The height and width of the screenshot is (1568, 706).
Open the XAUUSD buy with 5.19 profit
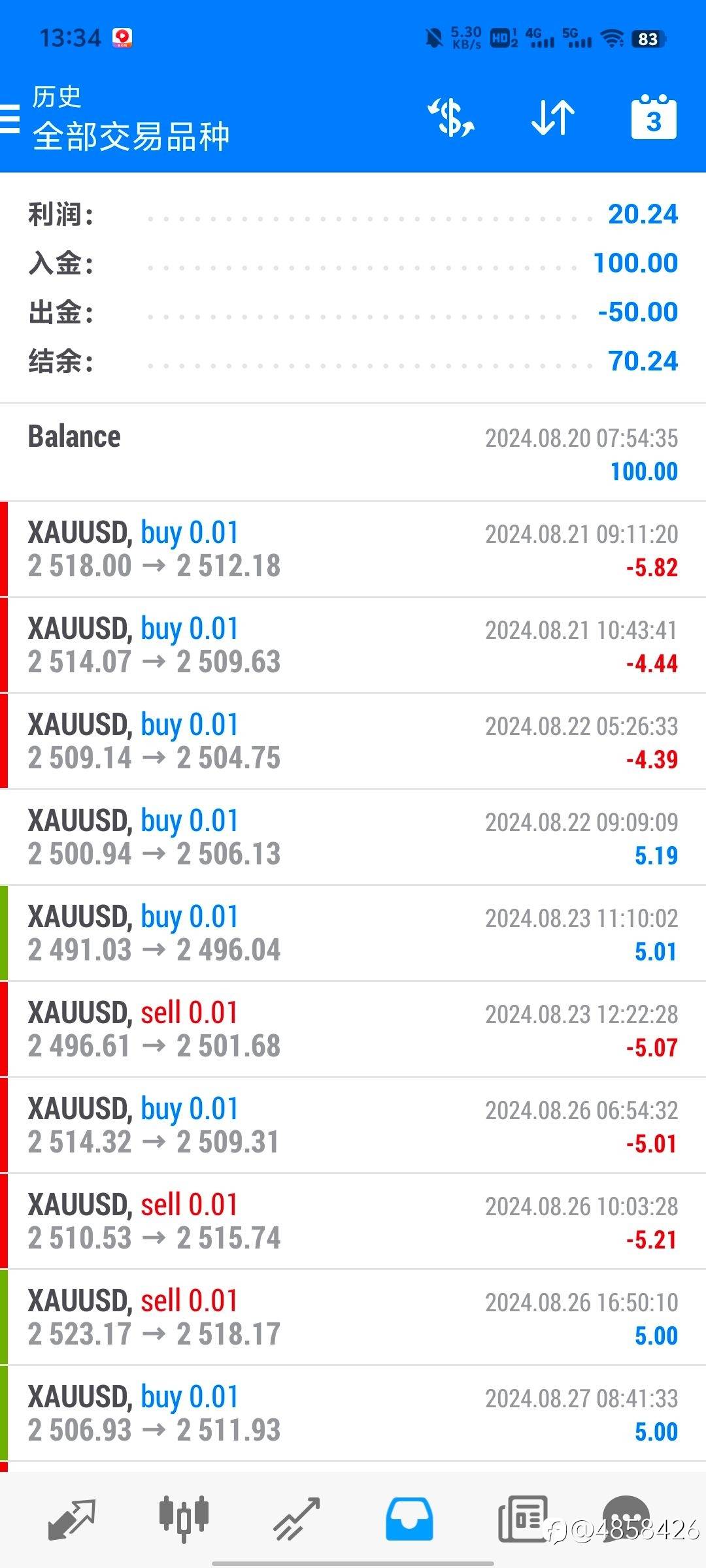tap(353, 838)
